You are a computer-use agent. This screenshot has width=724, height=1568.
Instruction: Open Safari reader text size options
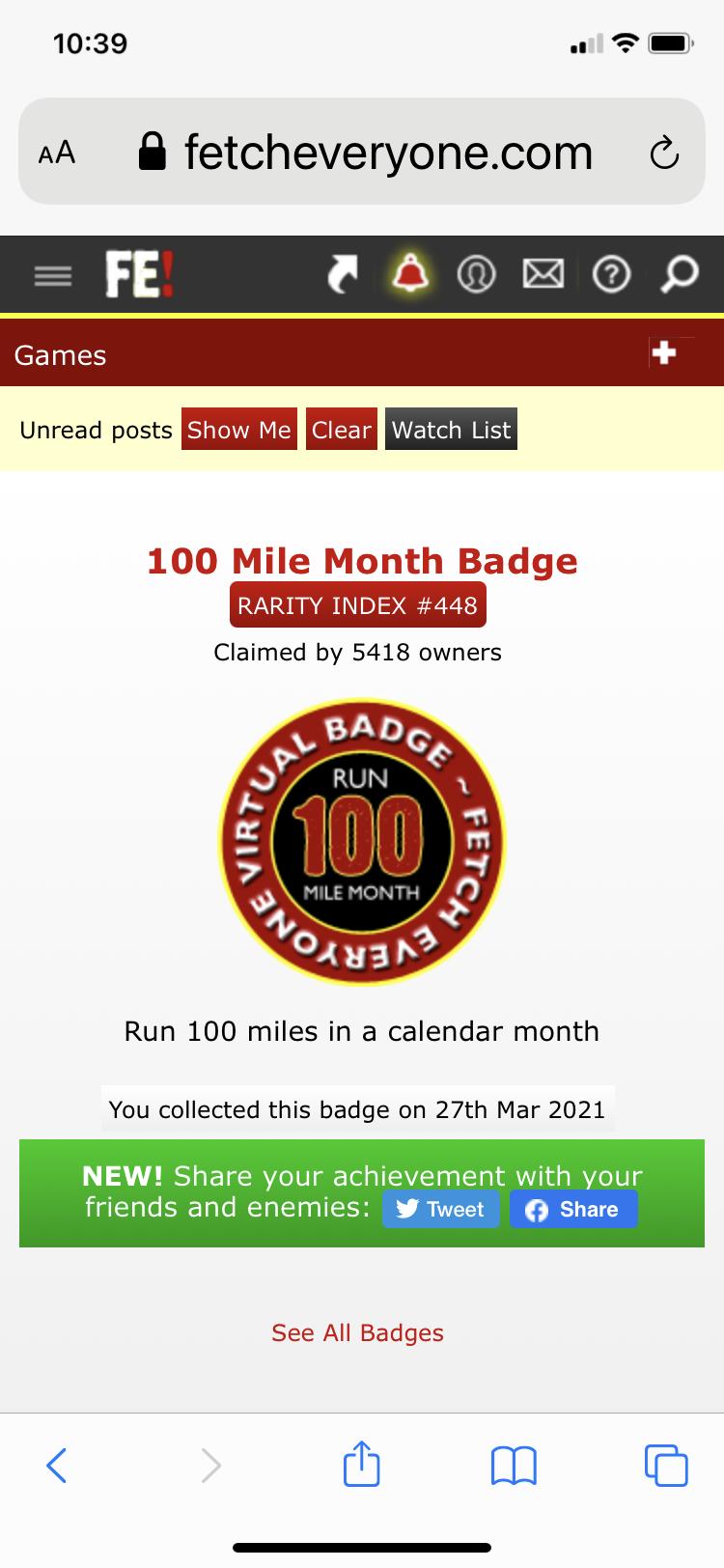[x=57, y=153]
